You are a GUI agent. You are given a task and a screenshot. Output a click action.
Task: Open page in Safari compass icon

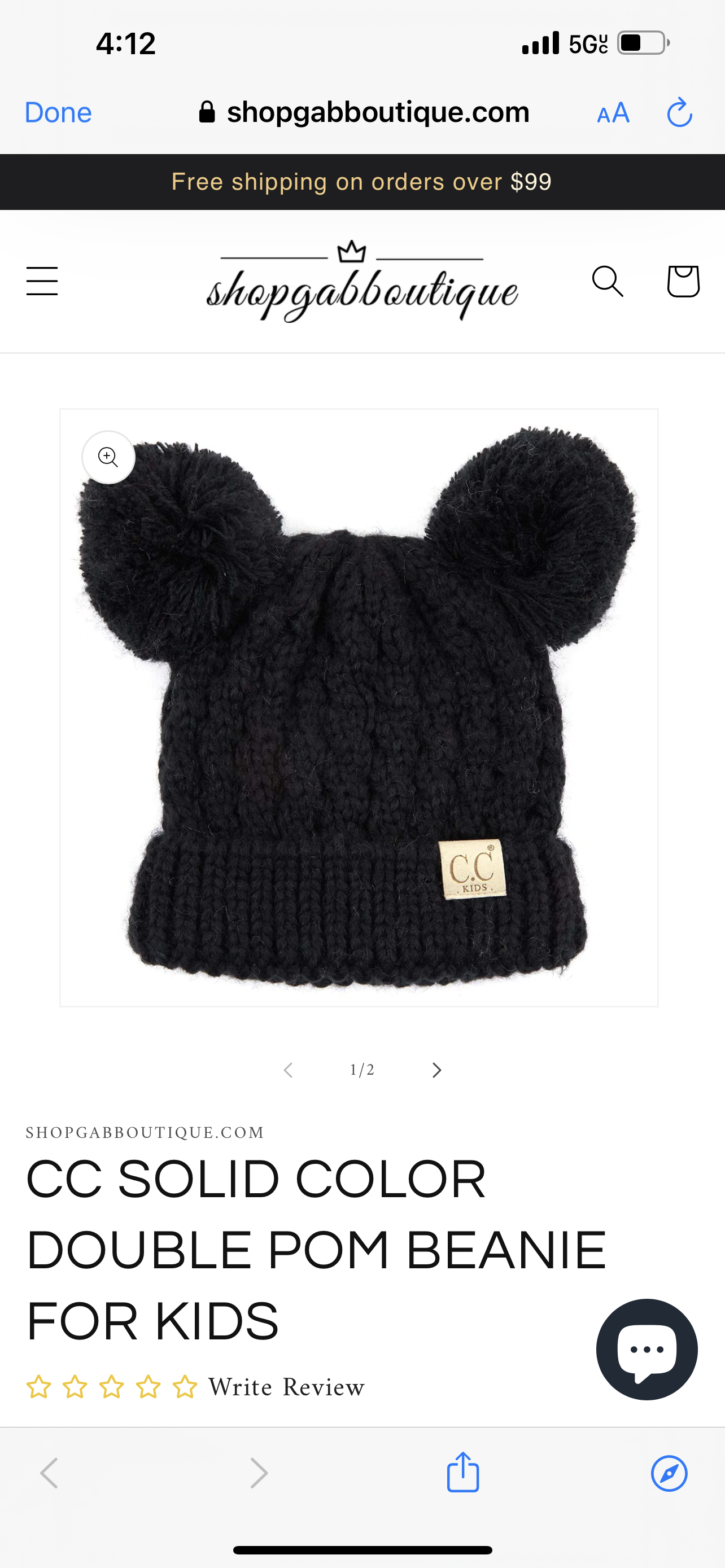[x=669, y=1473]
